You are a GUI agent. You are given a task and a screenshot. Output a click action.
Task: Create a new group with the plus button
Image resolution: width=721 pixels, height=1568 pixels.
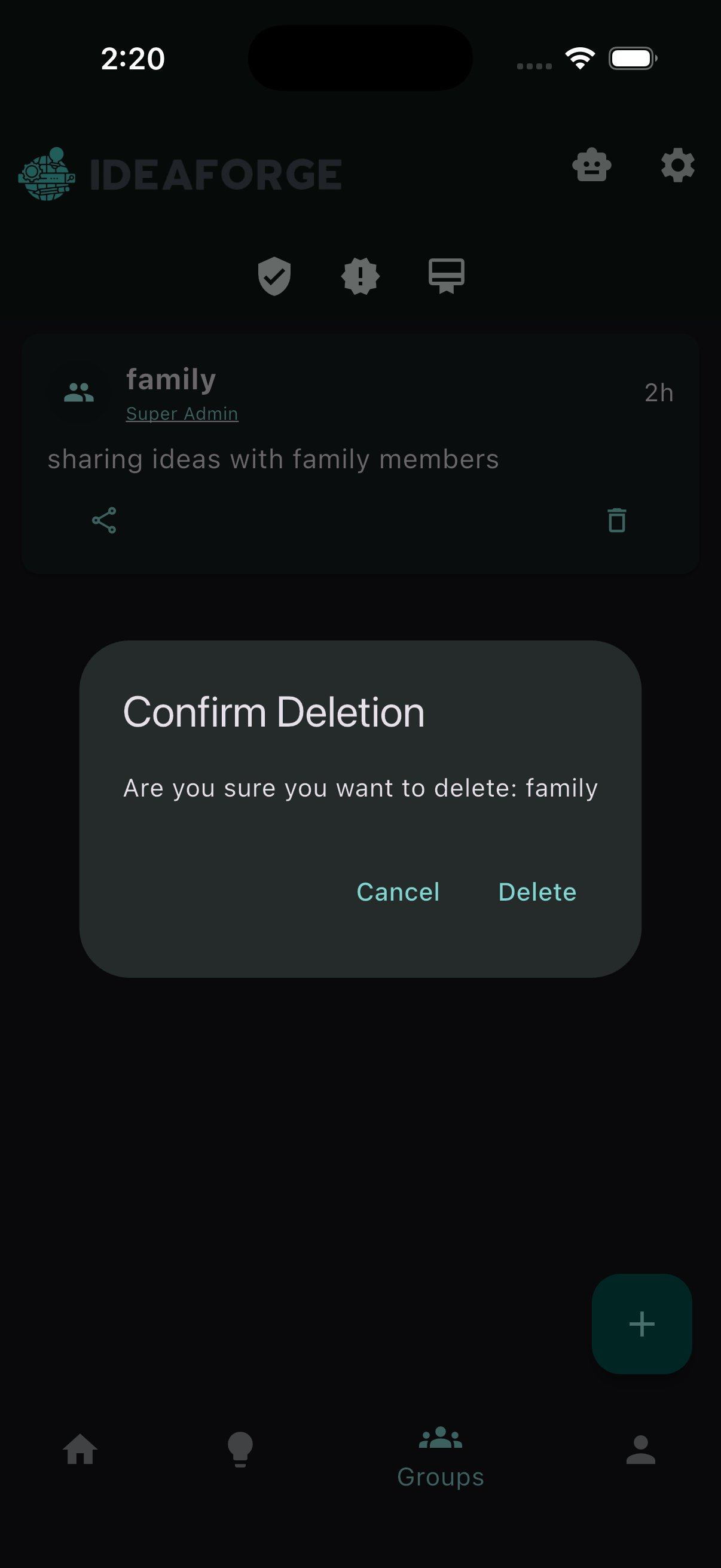[642, 1323]
